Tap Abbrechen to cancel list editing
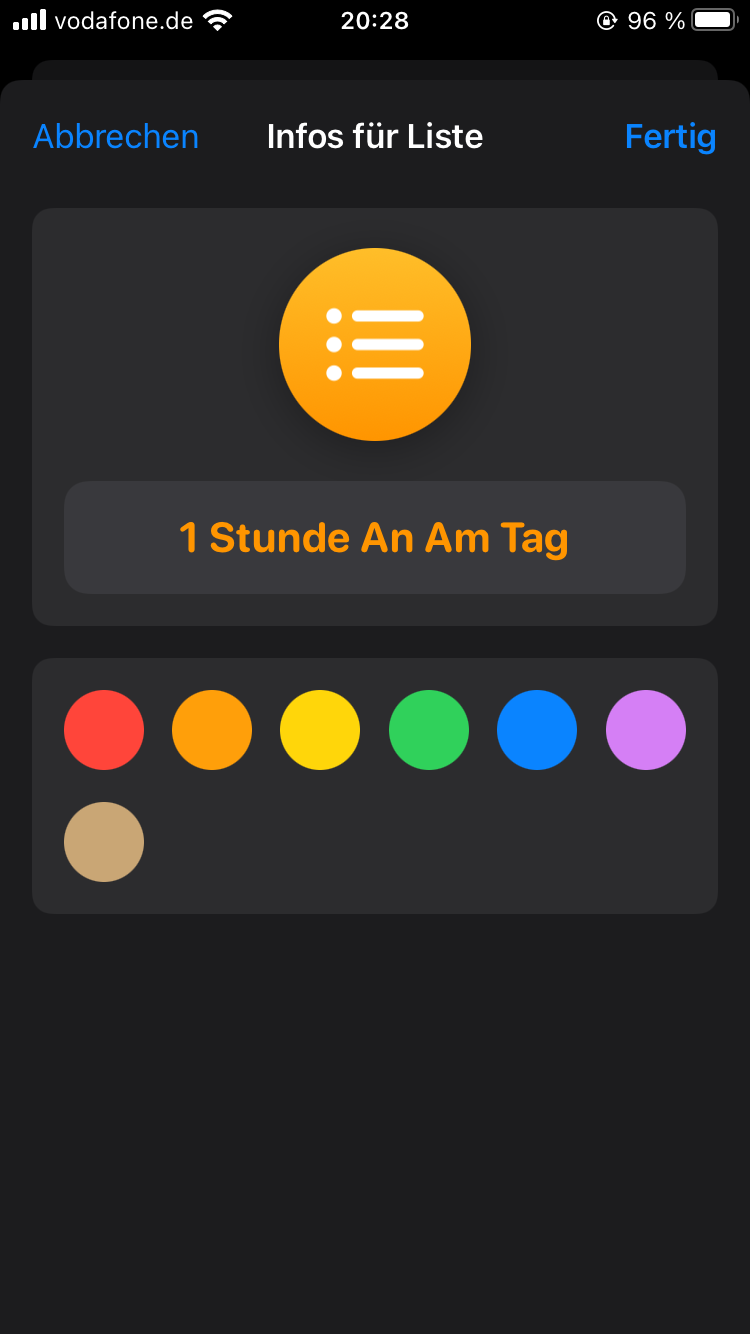This screenshot has height=1334, width=750. pyautogui.click(x=116, y=136)
